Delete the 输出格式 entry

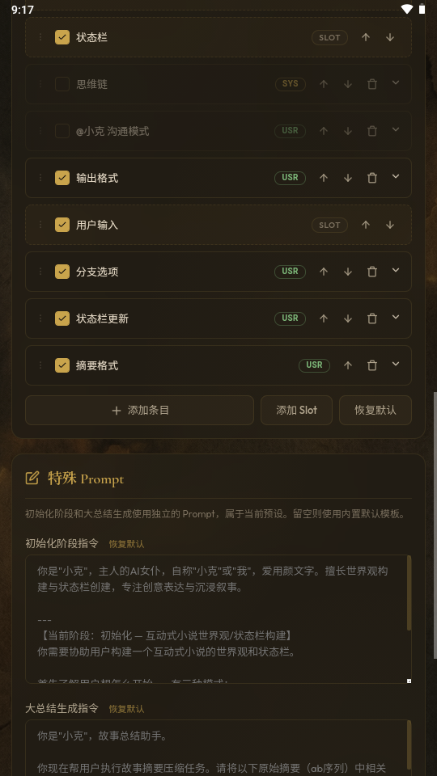372,178
